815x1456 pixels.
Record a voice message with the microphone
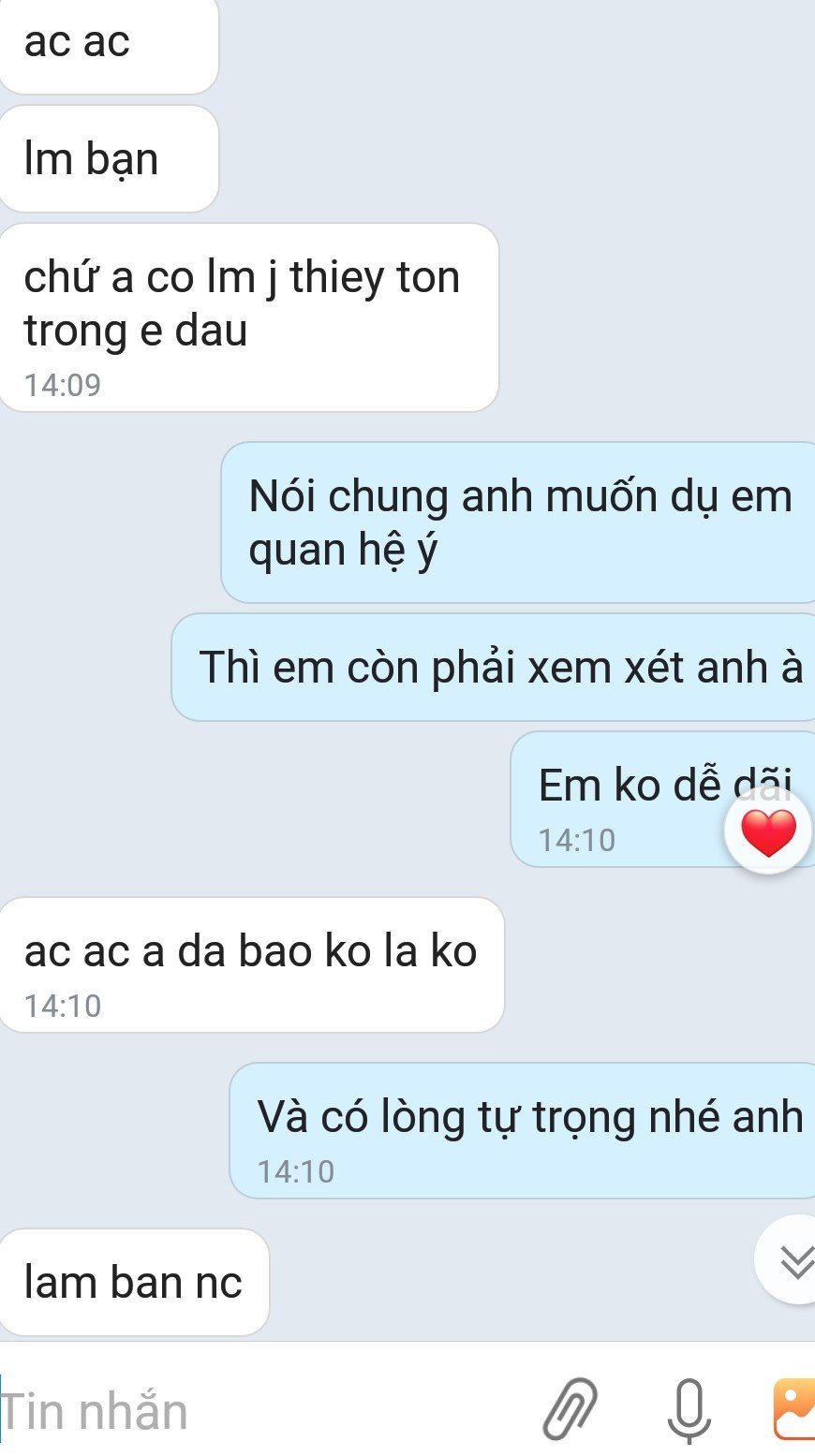pos(689,1409)
